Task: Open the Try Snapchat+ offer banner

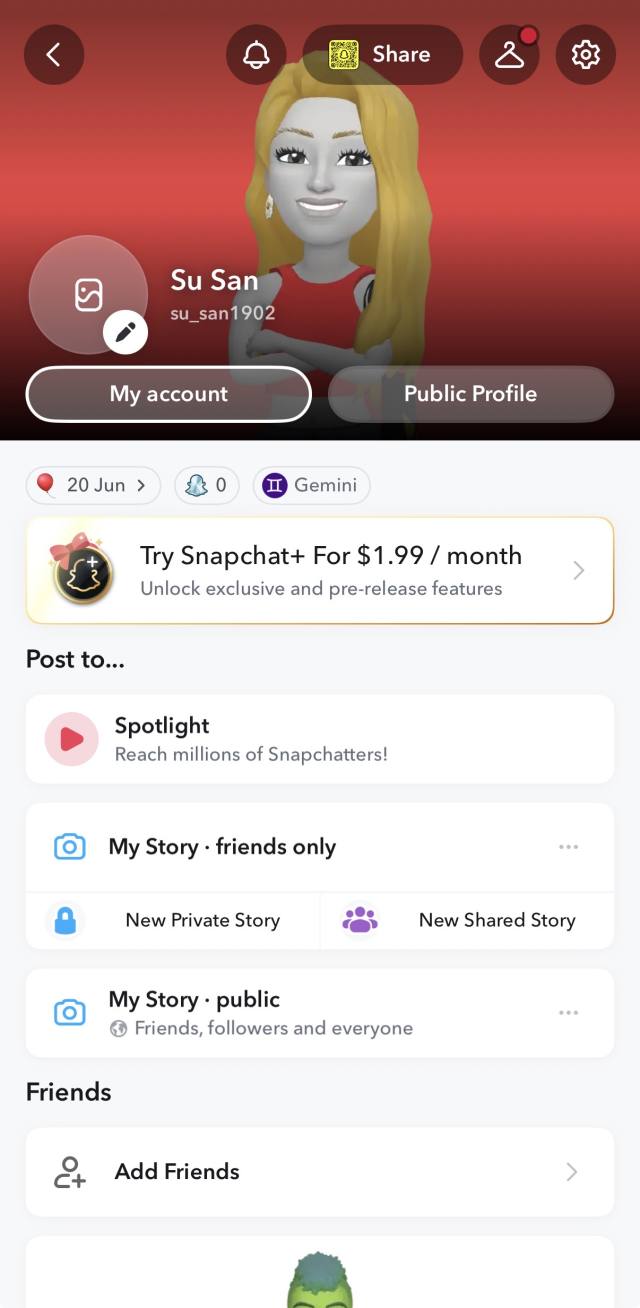Action: coord(320,571)
